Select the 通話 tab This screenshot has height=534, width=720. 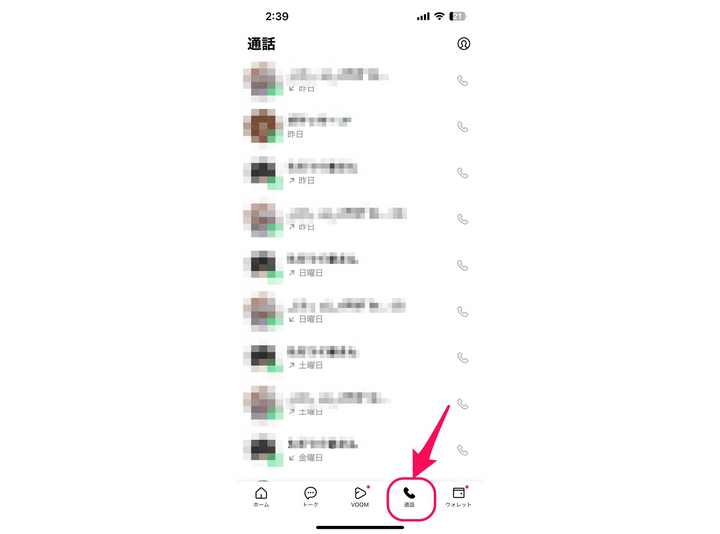[x=409, y=497]
